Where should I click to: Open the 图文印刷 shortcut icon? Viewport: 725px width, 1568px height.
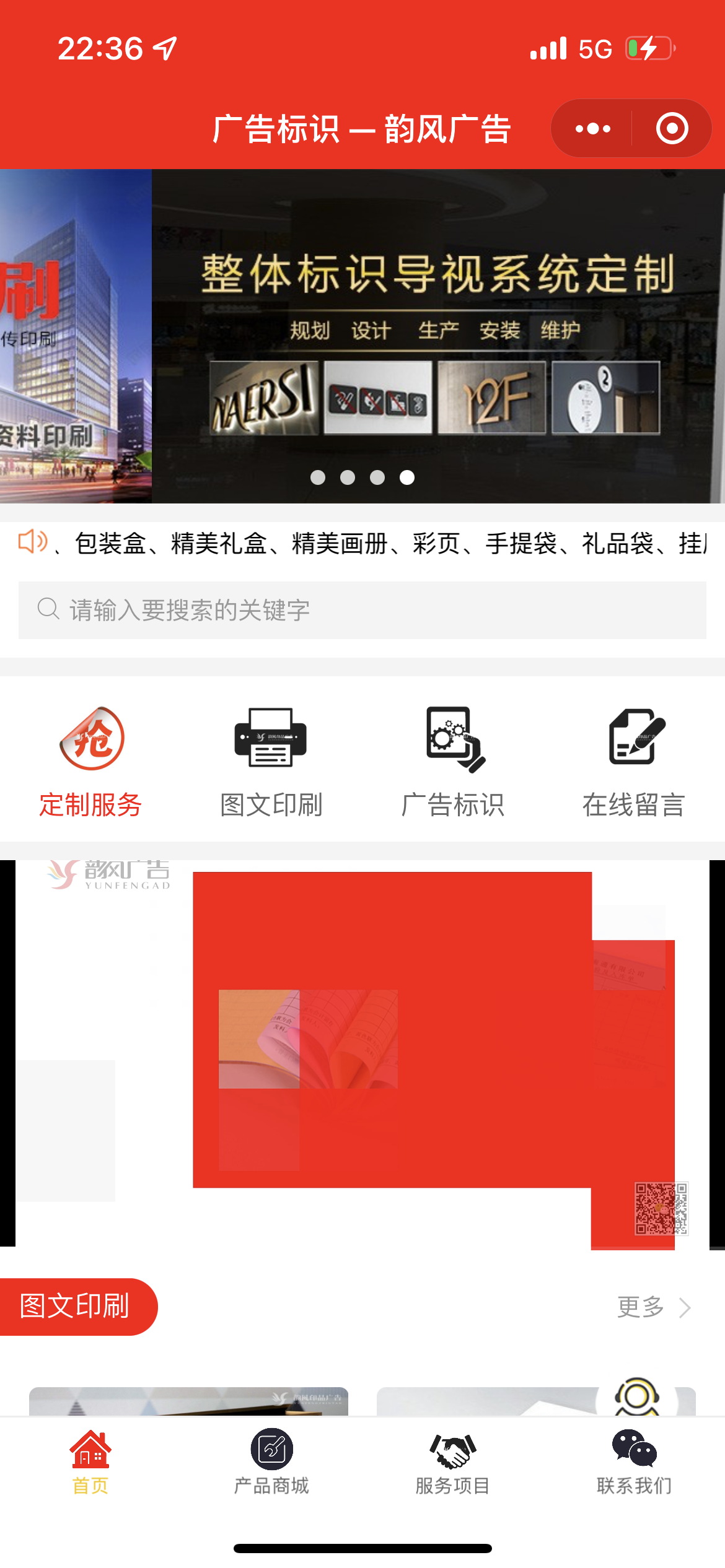[271, 738]
